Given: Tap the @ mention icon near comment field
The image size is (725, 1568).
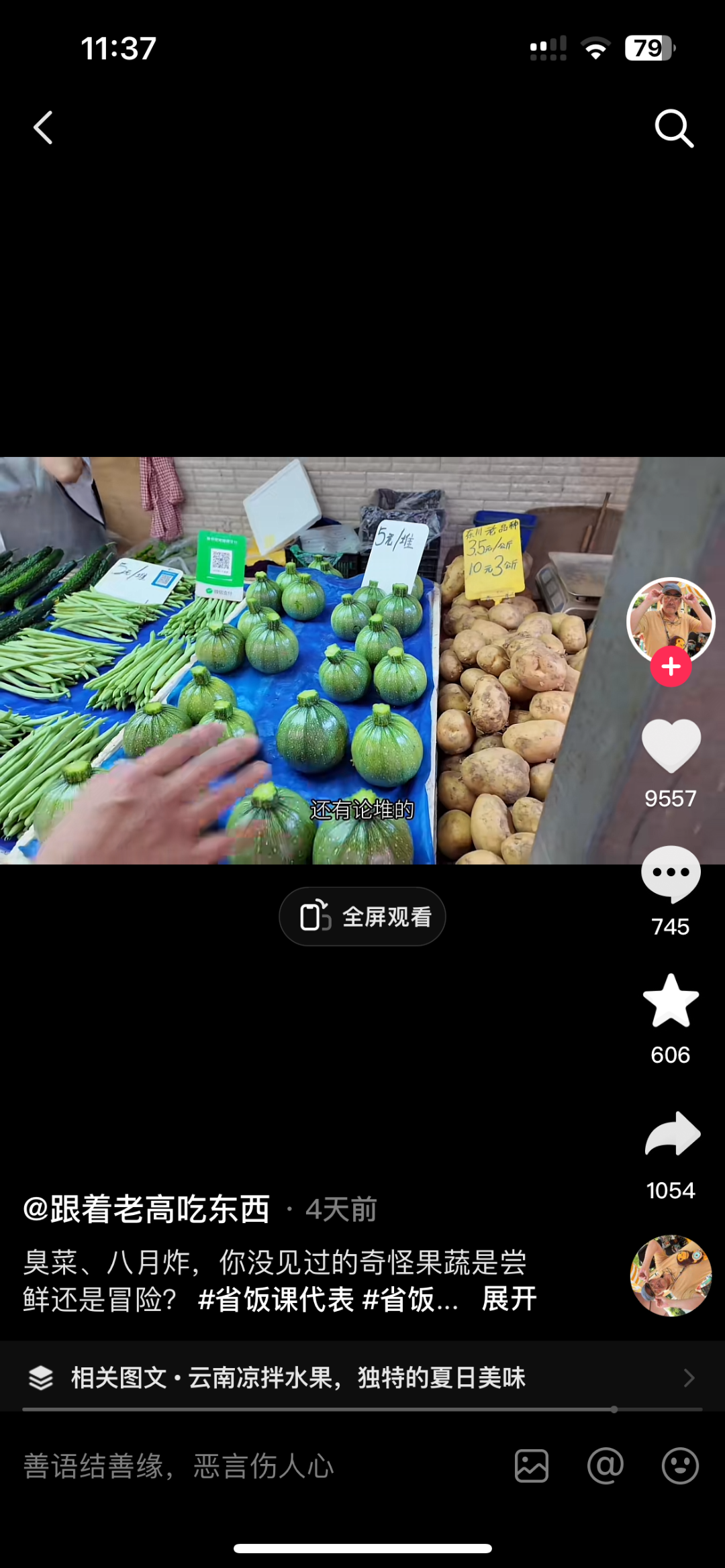Looking at the screenshot, I should click(605, 1467).
